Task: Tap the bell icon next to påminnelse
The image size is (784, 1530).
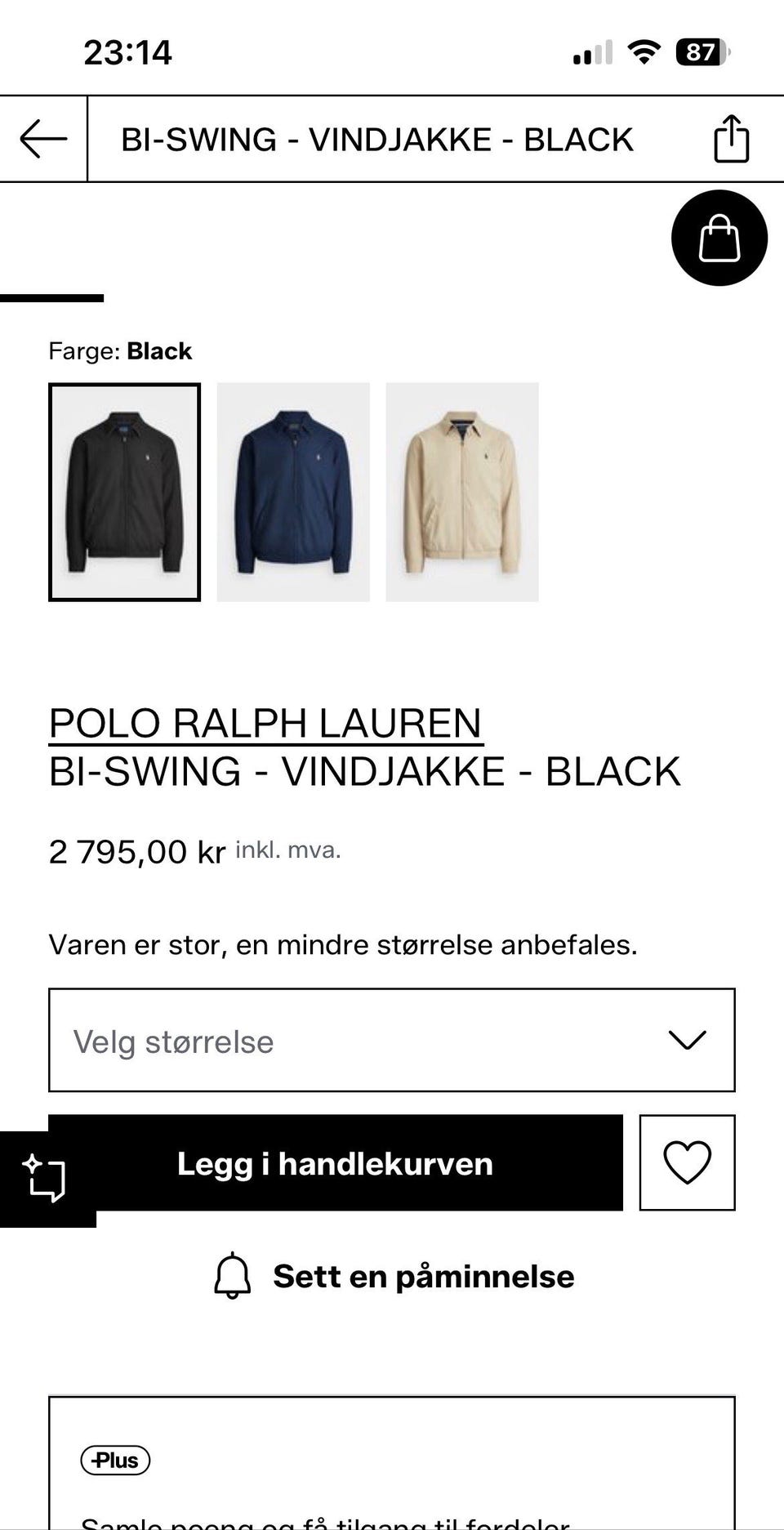Action: (x=231, y=1274)
